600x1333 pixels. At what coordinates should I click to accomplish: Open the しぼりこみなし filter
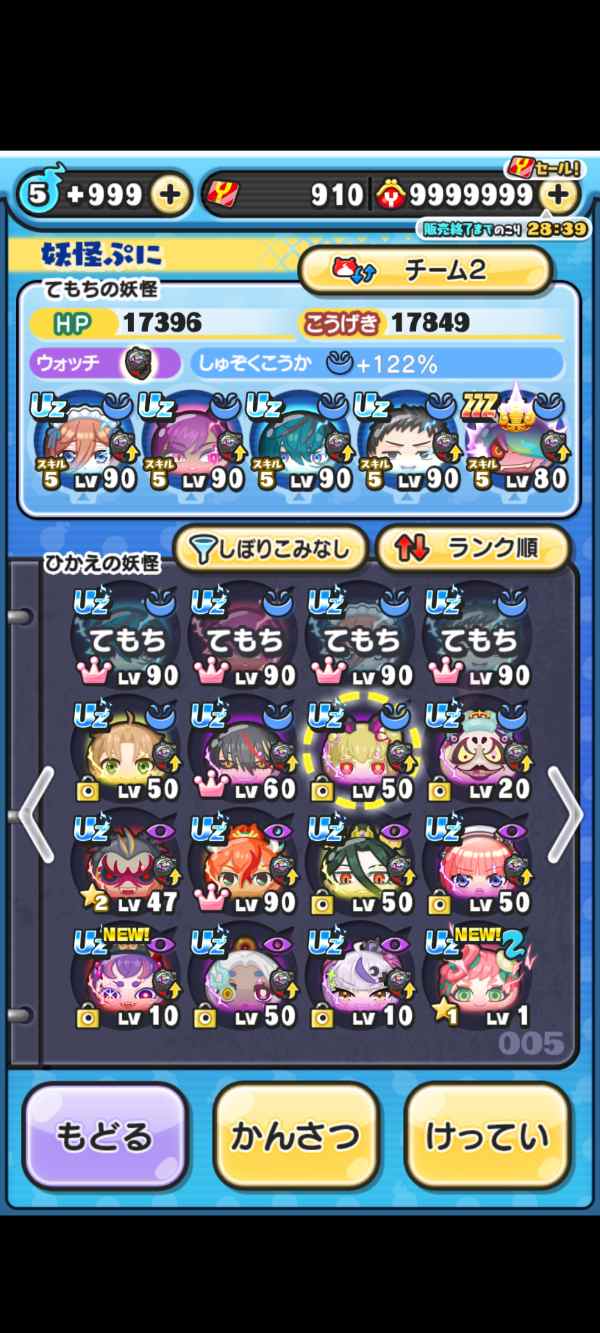(x=271, y=547)
